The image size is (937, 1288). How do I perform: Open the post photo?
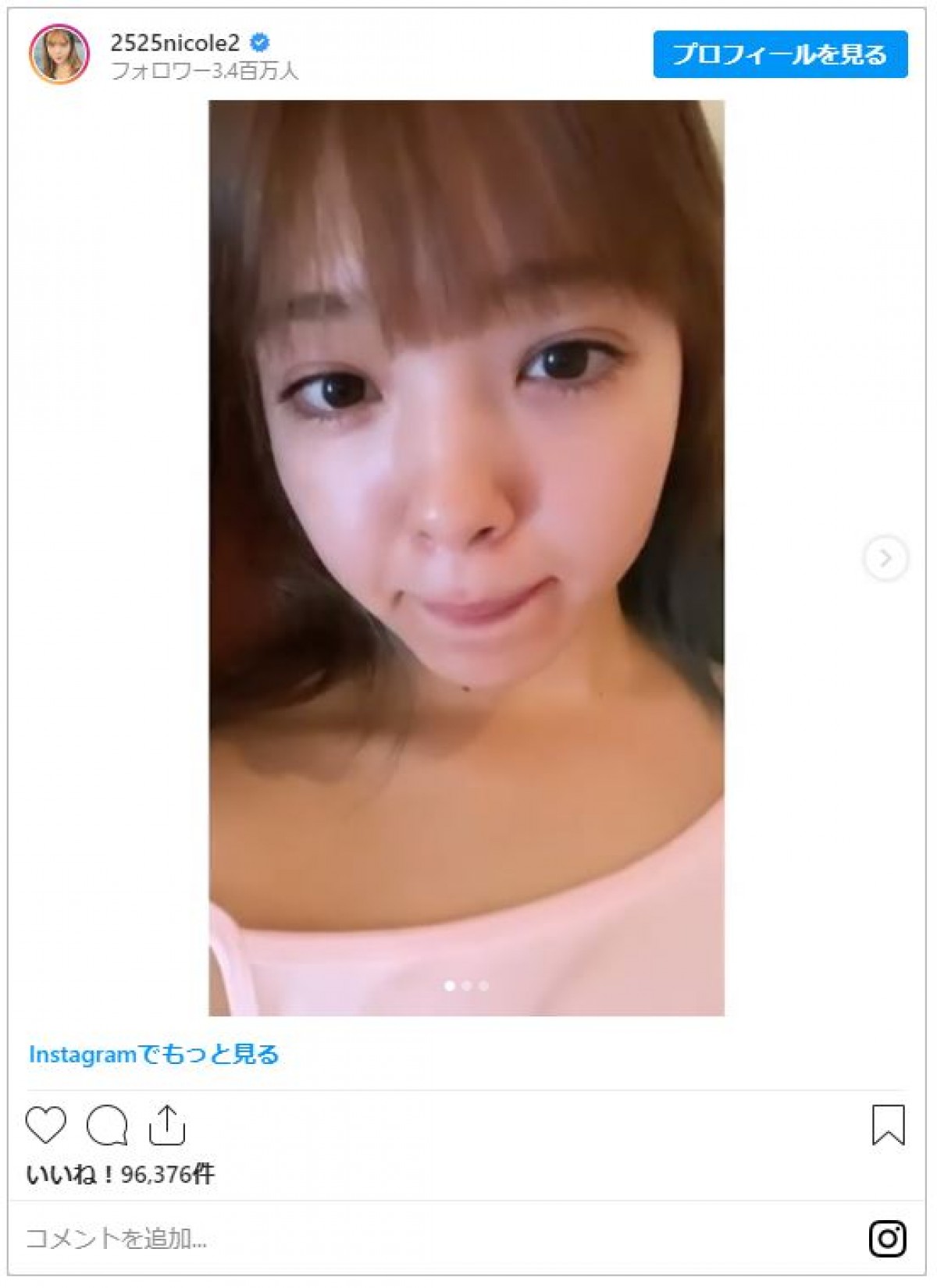[x=466, y=558]
